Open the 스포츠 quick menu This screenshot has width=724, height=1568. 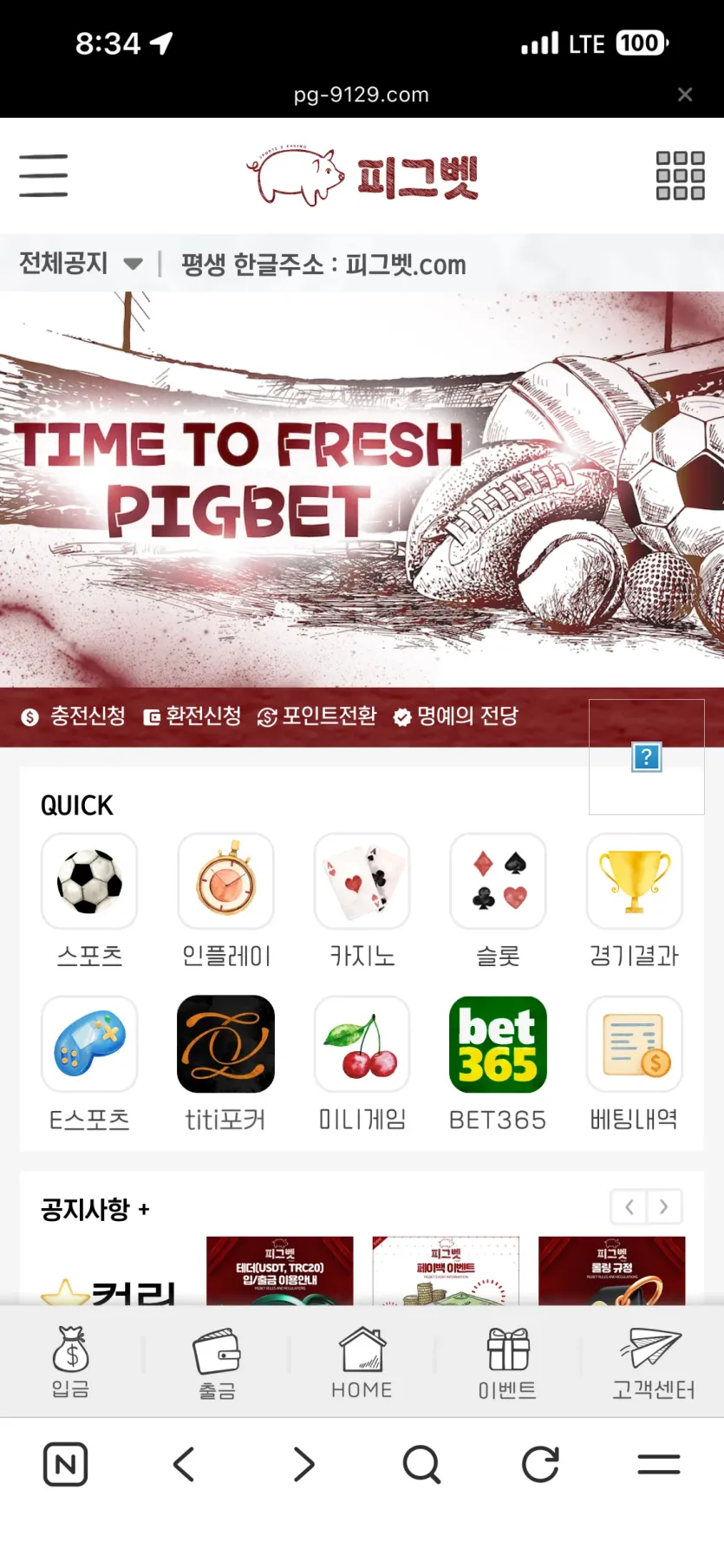click(89, 882)
